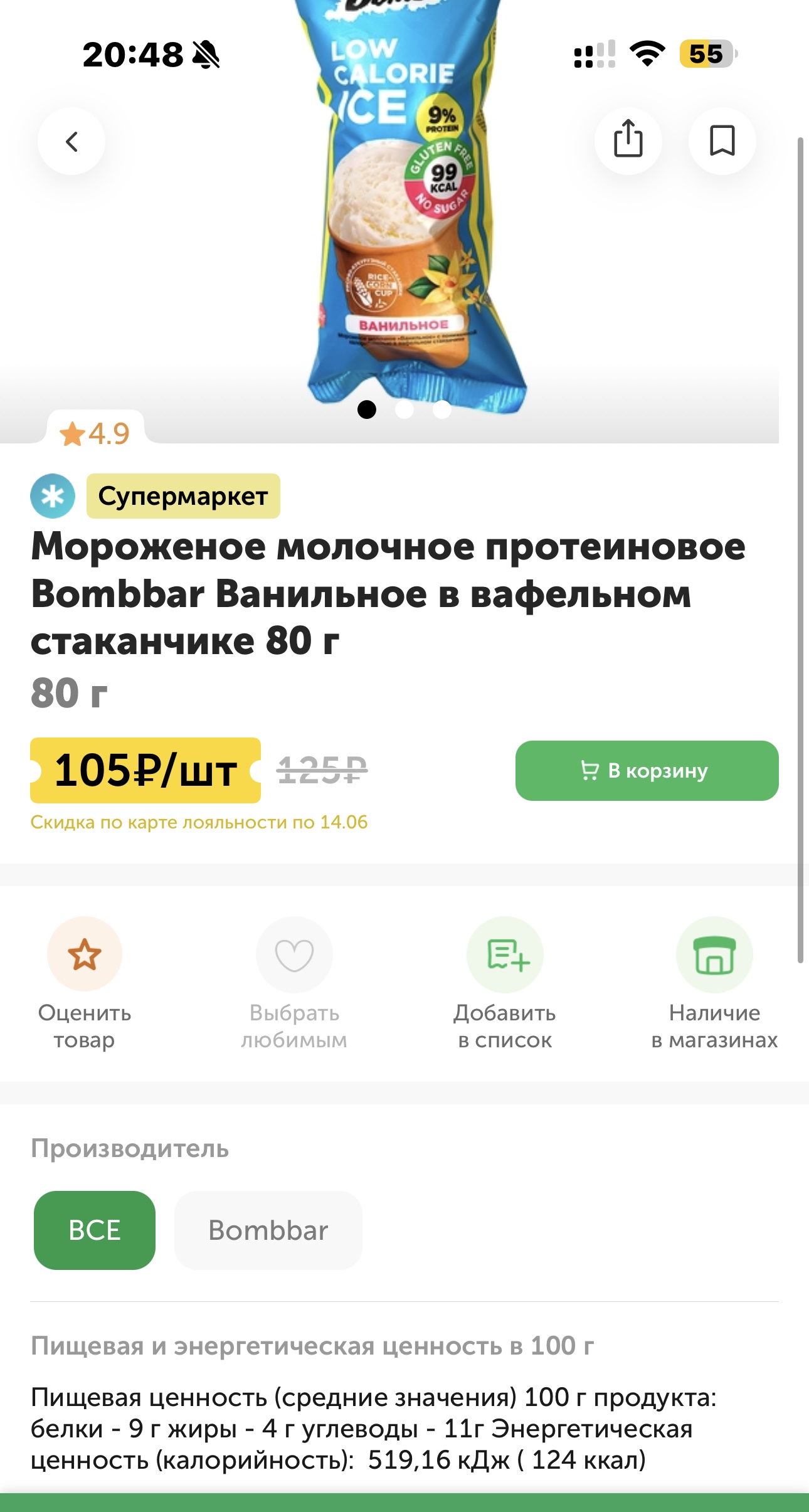Open the 4.9 star rating
The image size is (809, 1512).
[x=95, y=433]
